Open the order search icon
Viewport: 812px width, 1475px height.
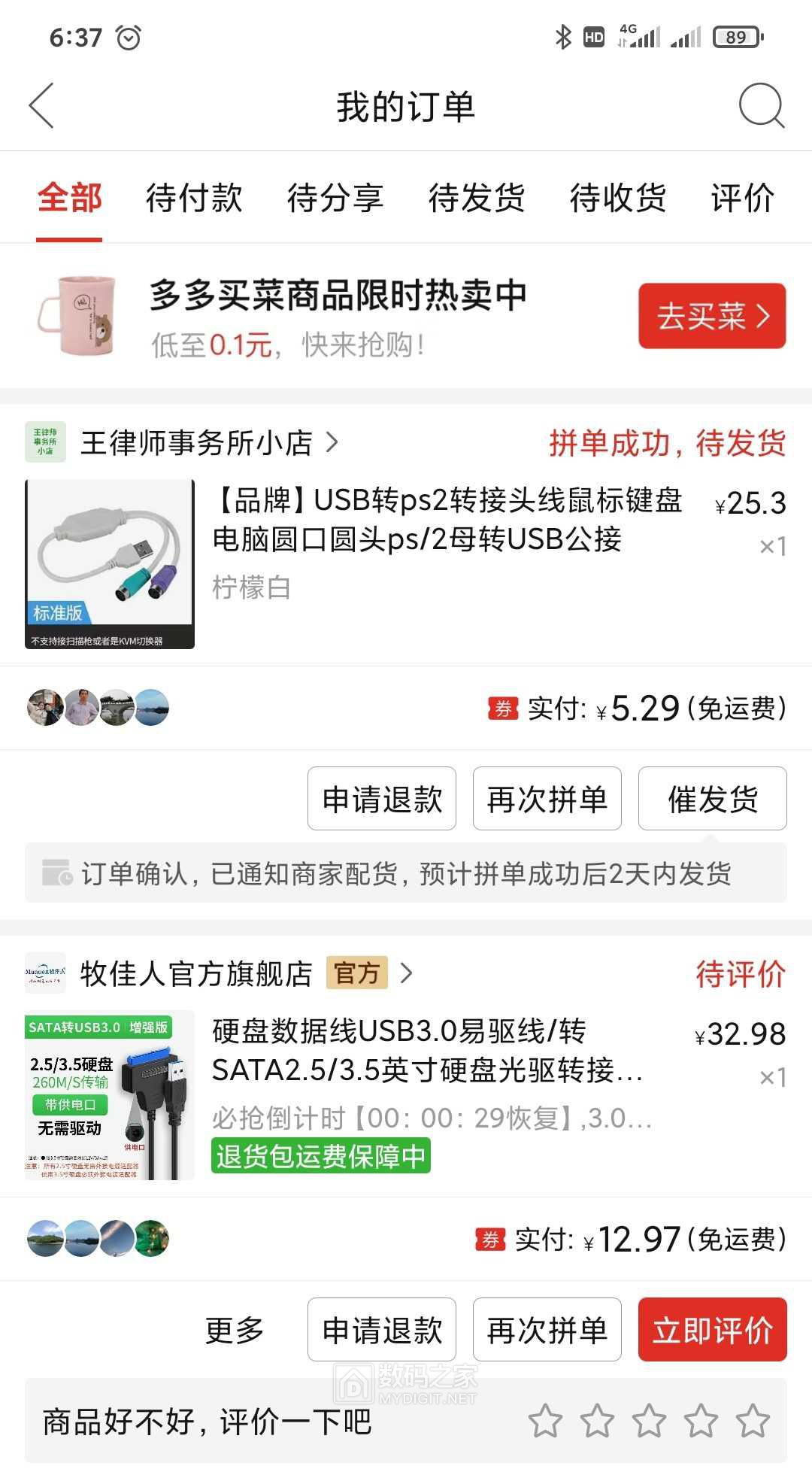pyautogui.click(x=761, y=106)
